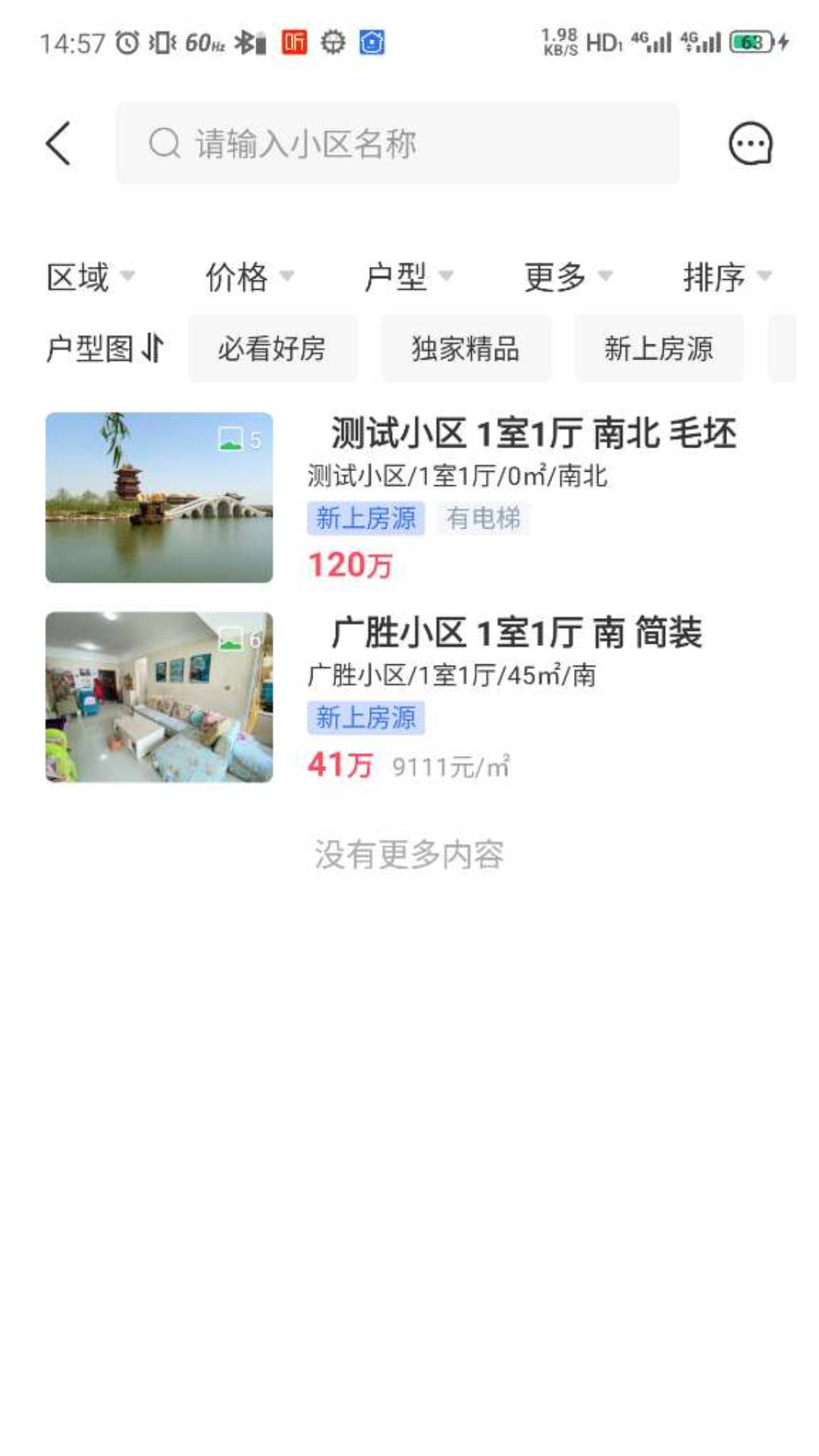Expand the 区域 filter dropdown
The image size is (819, 1456).
[x=90, y=277]
